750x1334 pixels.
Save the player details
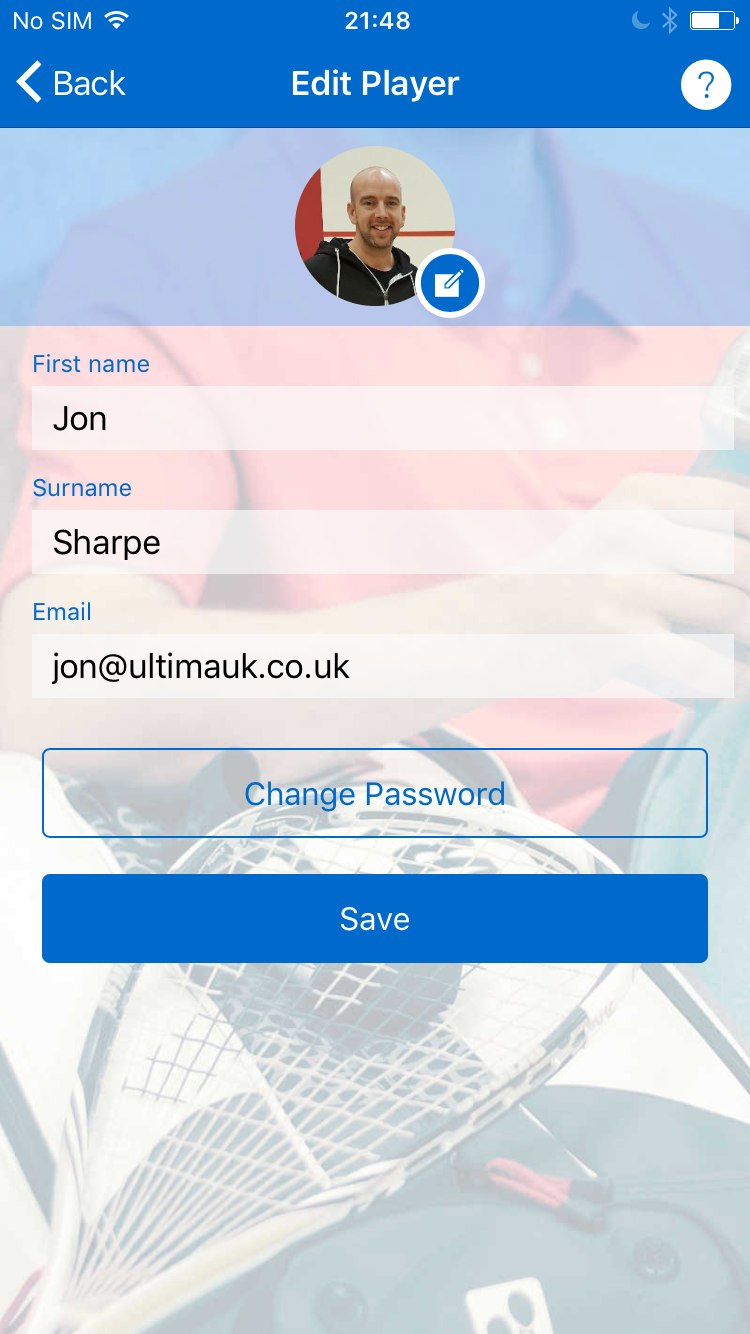pyautogui.click(x=375, y=919)
